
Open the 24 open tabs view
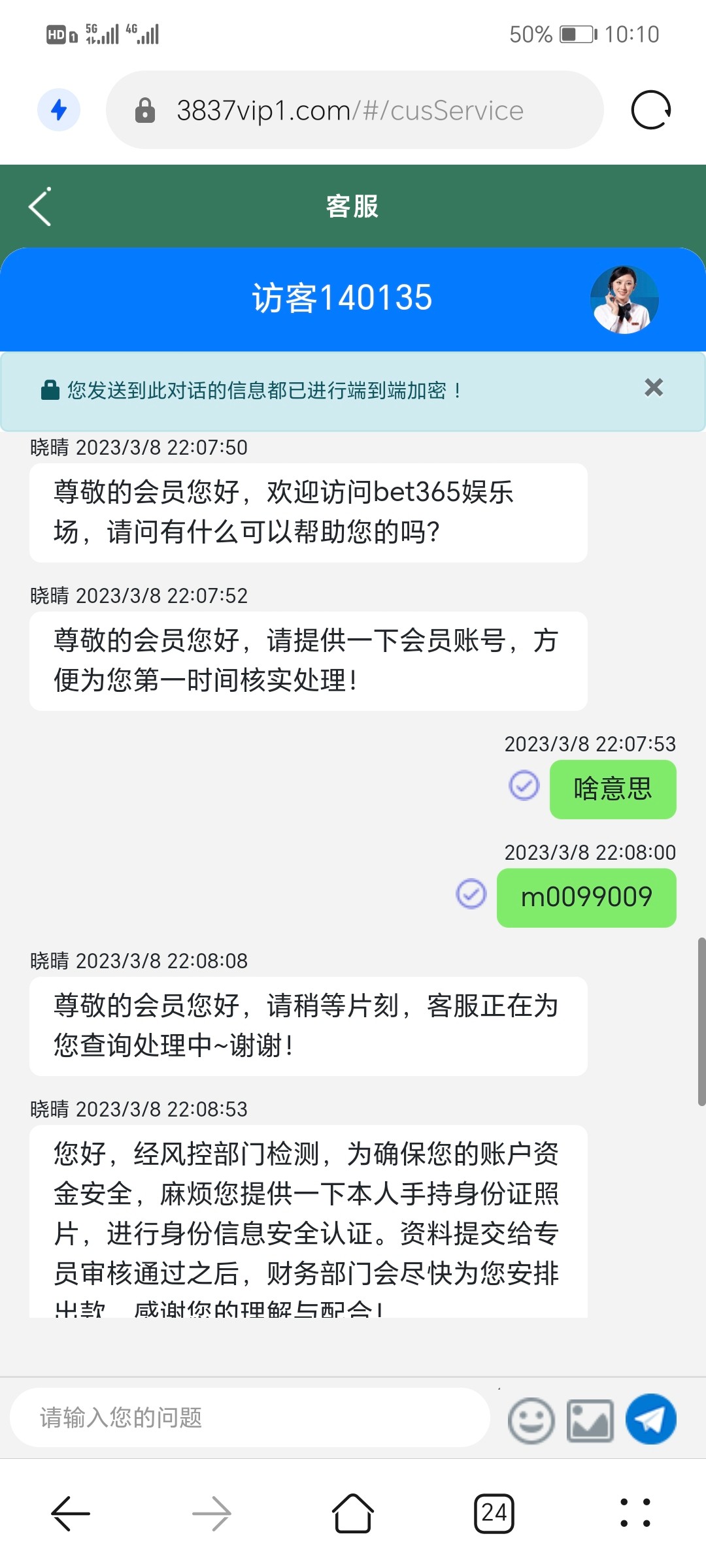pyautogui.click(x=494, y=1512)
